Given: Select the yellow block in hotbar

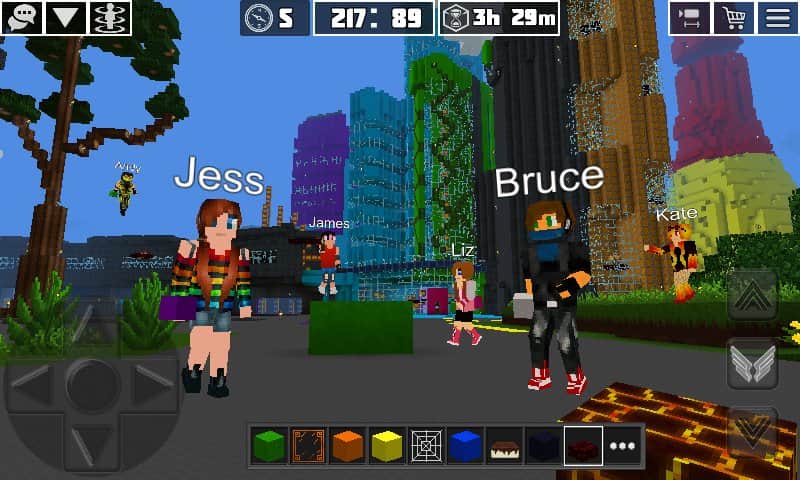Looking at the screenshot, I should click(386, 446).
